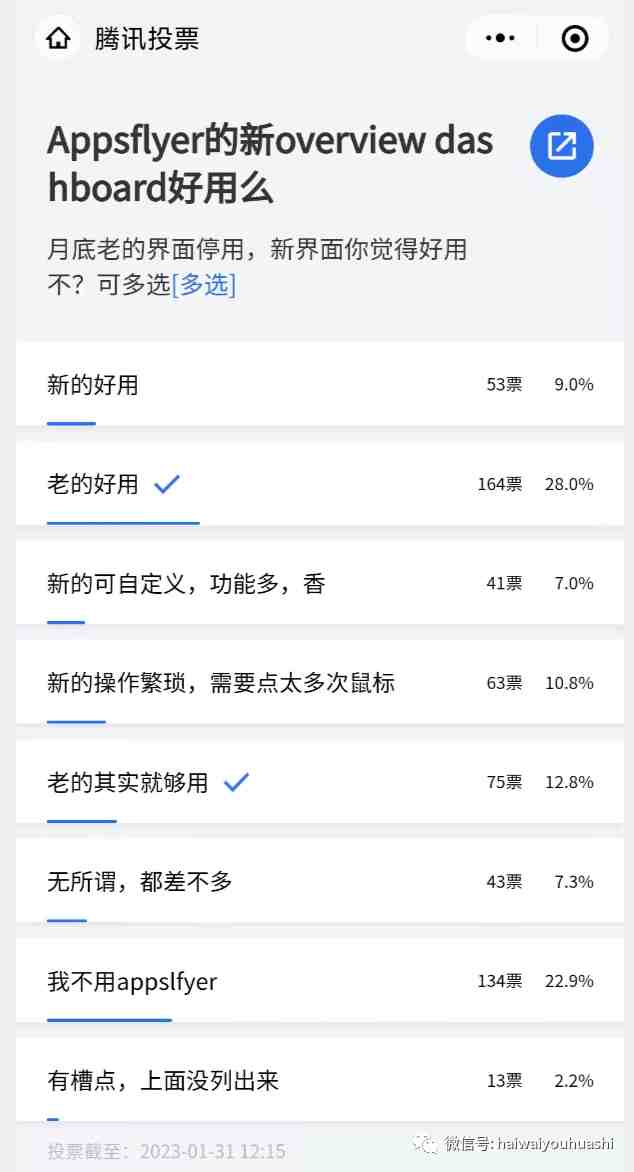
Task: Toggle the checked option 老的好用
Action: click(x=320, y=484)
